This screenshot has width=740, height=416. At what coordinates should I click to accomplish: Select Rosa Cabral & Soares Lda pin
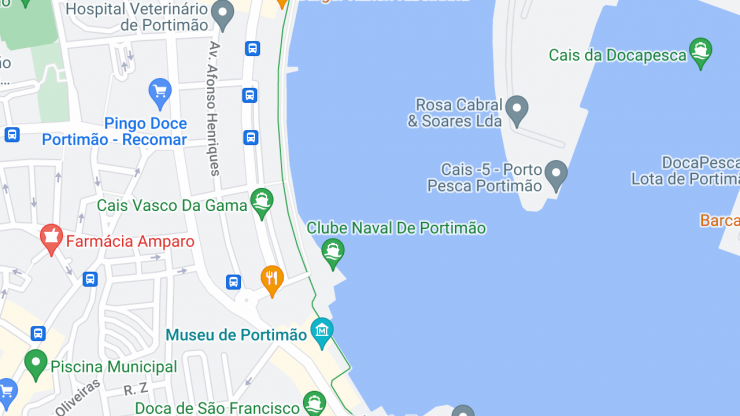[x=517, y=109]
